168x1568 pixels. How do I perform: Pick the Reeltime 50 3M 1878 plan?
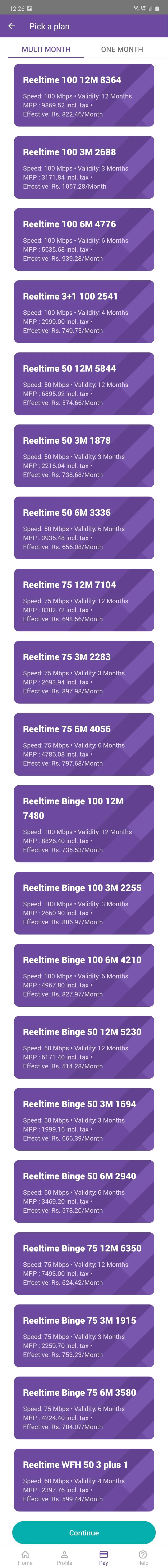point(84,456)
